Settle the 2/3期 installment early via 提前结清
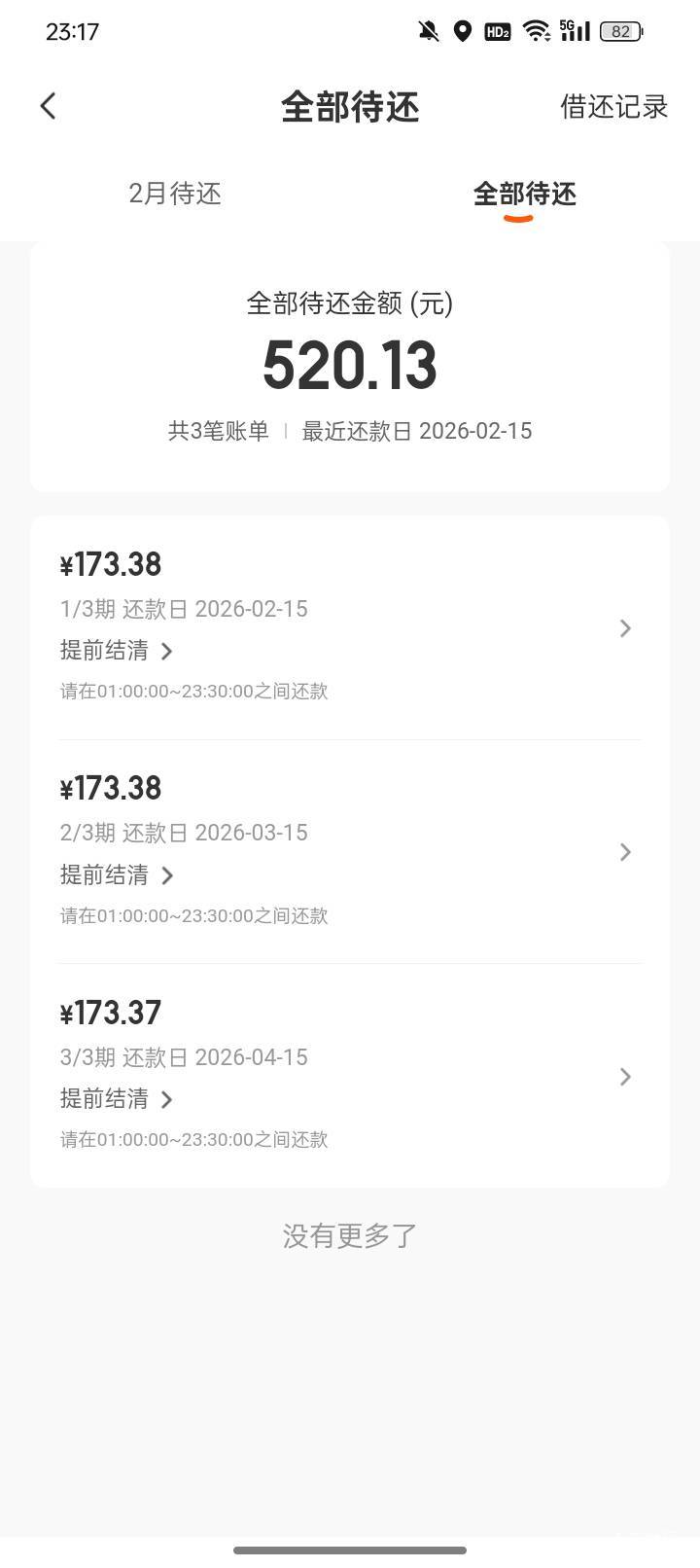Viewport: 700px width, 1568px height. click(x=117, y=875)
